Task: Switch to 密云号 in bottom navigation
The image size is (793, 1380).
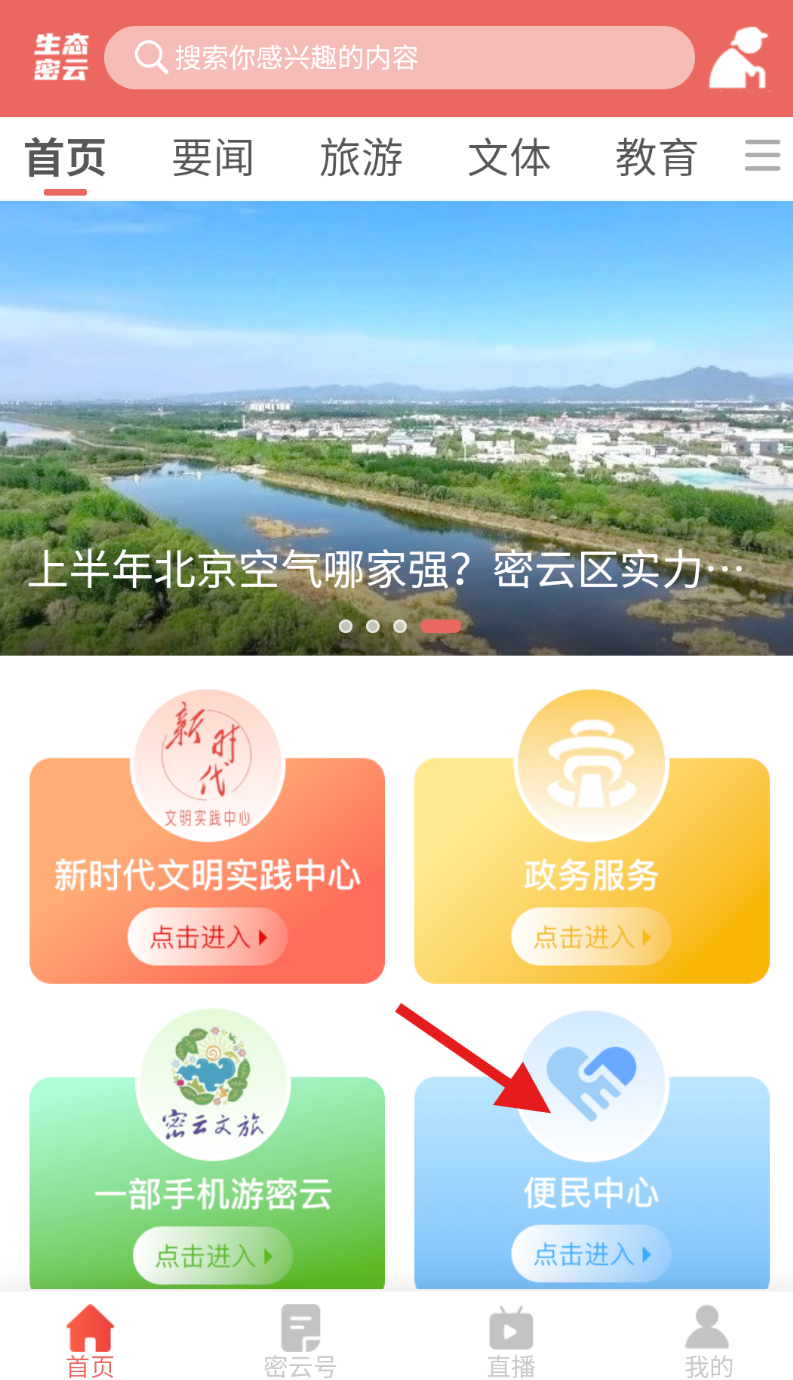Action: click(x=300, y=1340)
